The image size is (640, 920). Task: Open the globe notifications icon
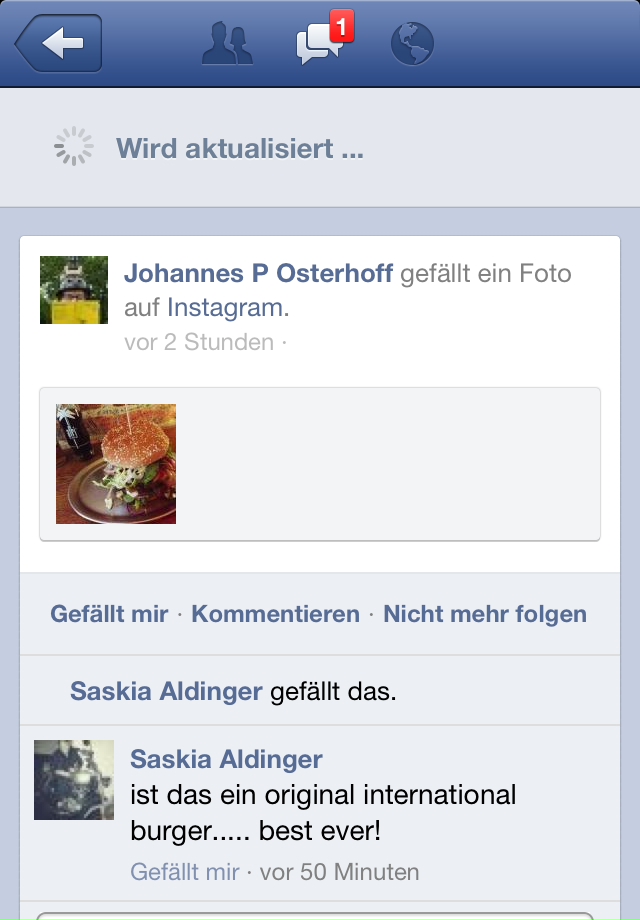click(x=412, y=44)
